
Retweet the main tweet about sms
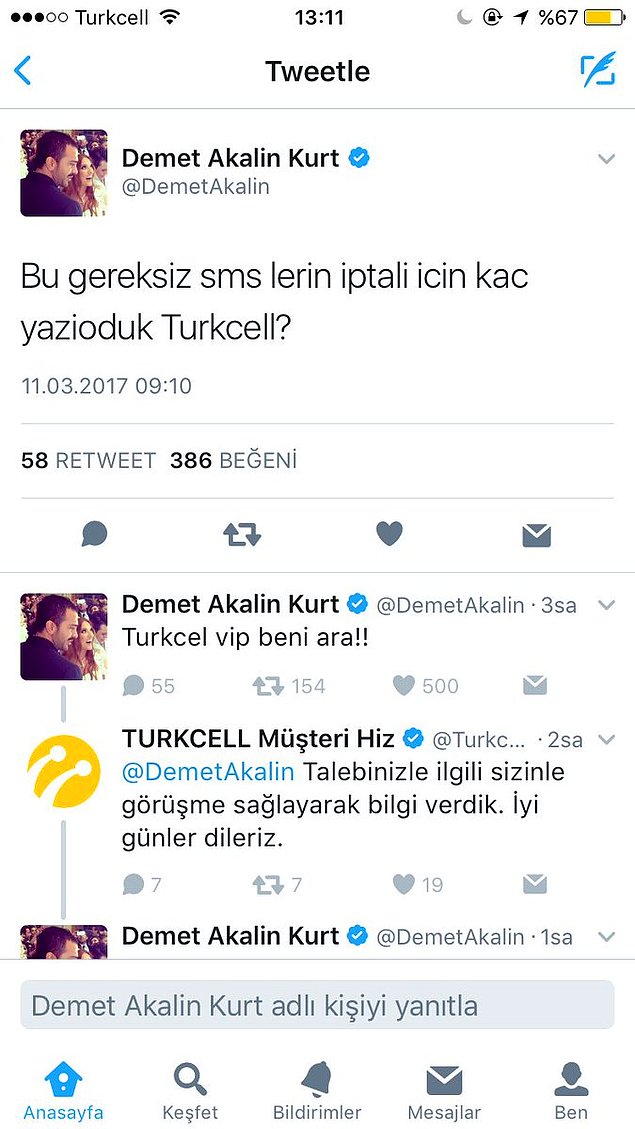coord(242,535)
